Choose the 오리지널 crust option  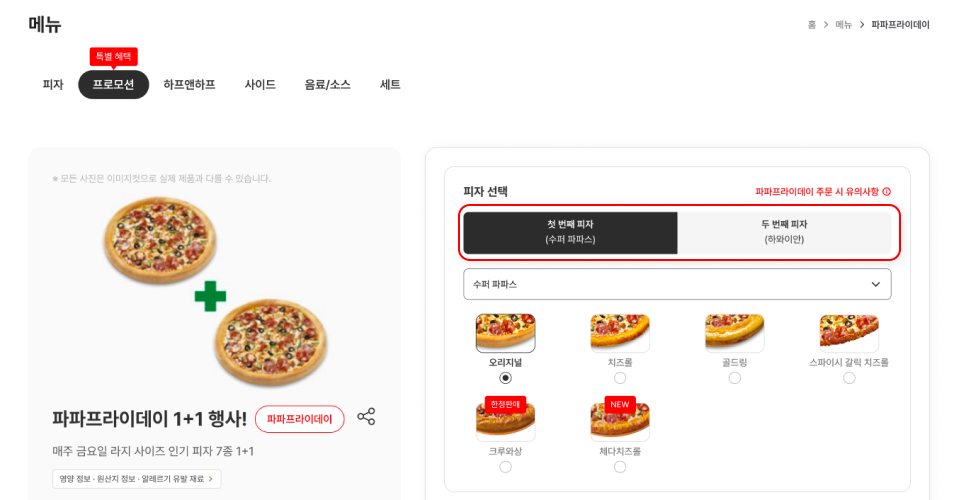(505, 378)
